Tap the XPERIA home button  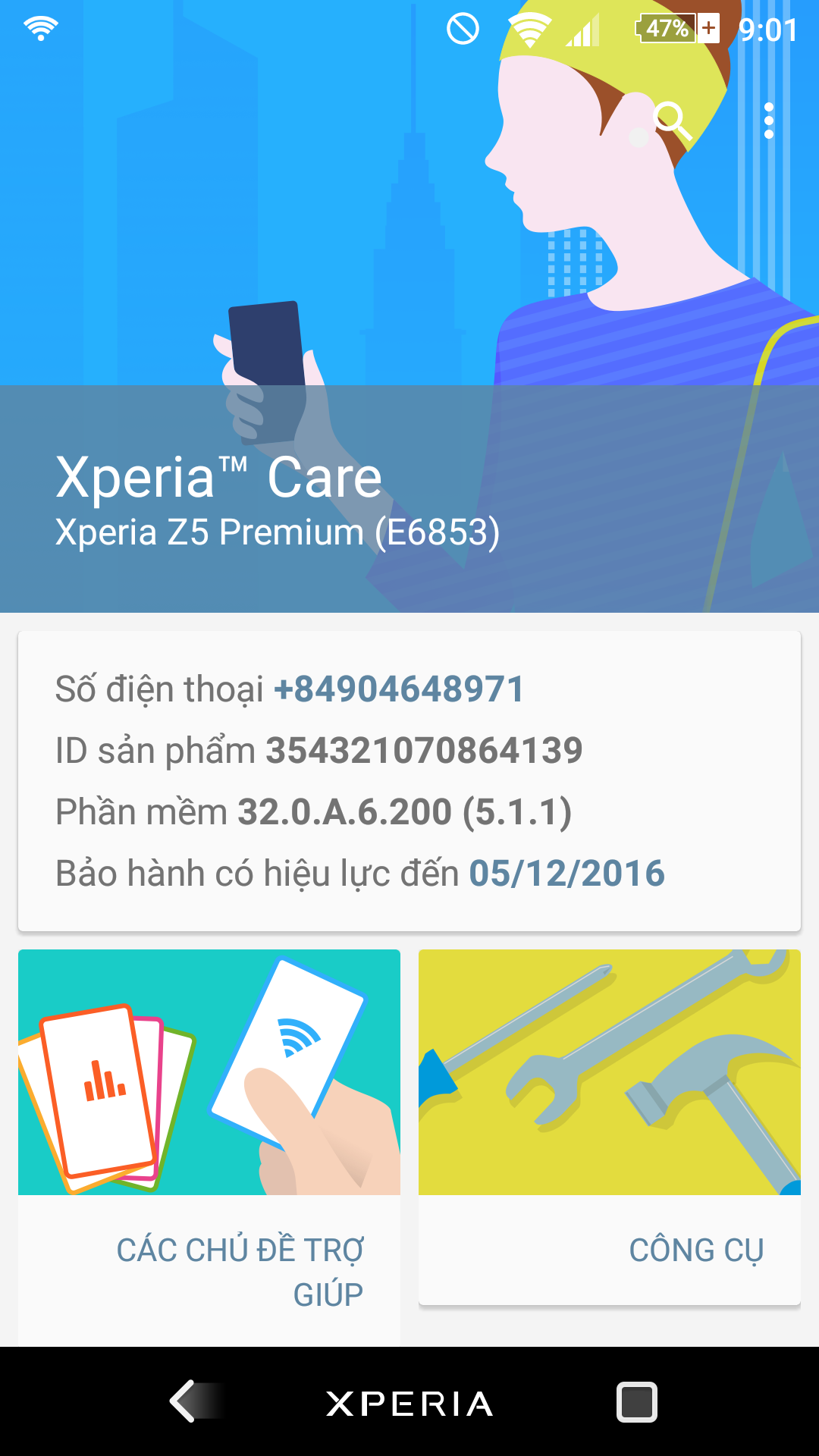pos(409,1404)
